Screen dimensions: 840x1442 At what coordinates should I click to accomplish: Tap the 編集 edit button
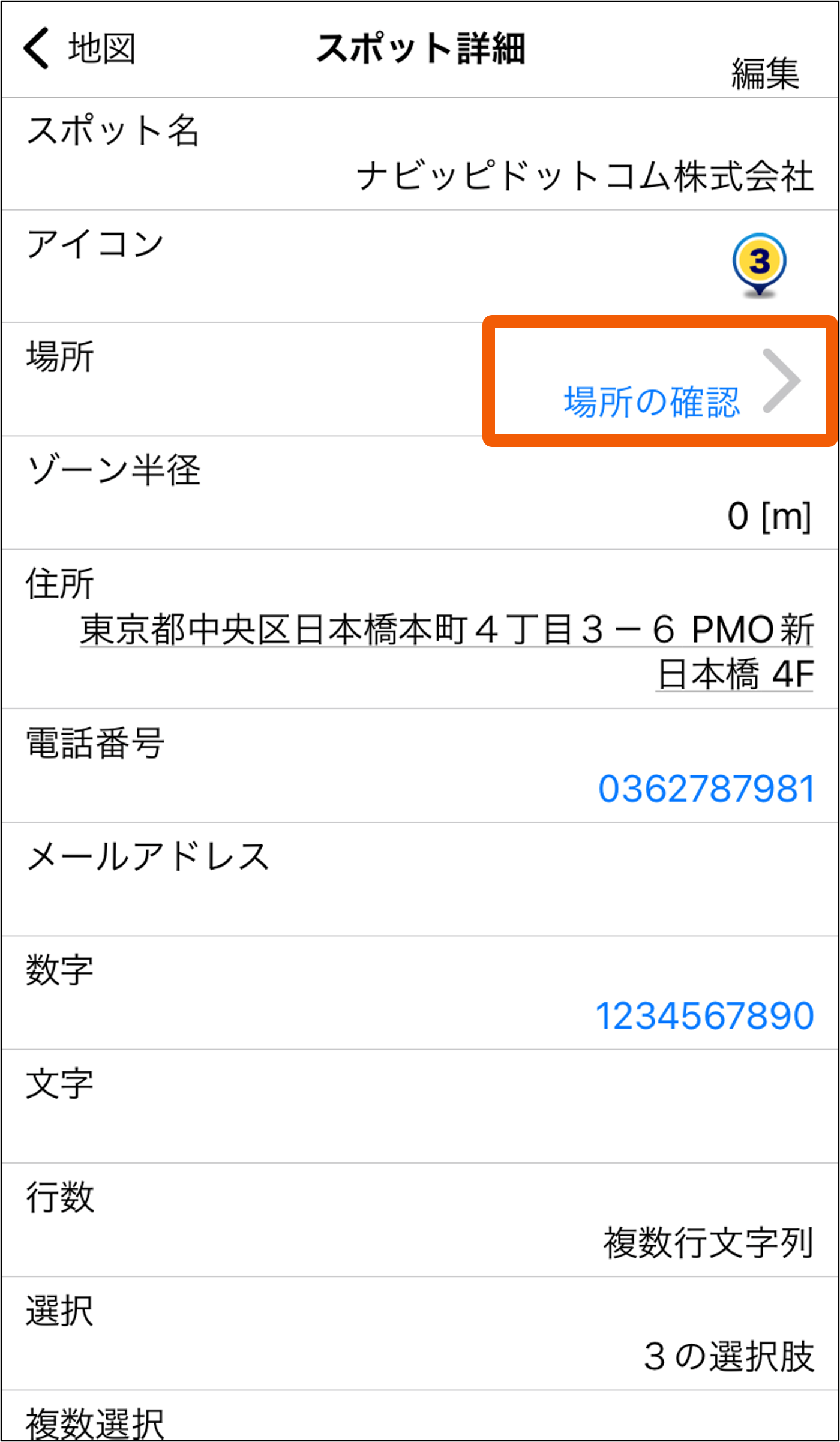765,73
